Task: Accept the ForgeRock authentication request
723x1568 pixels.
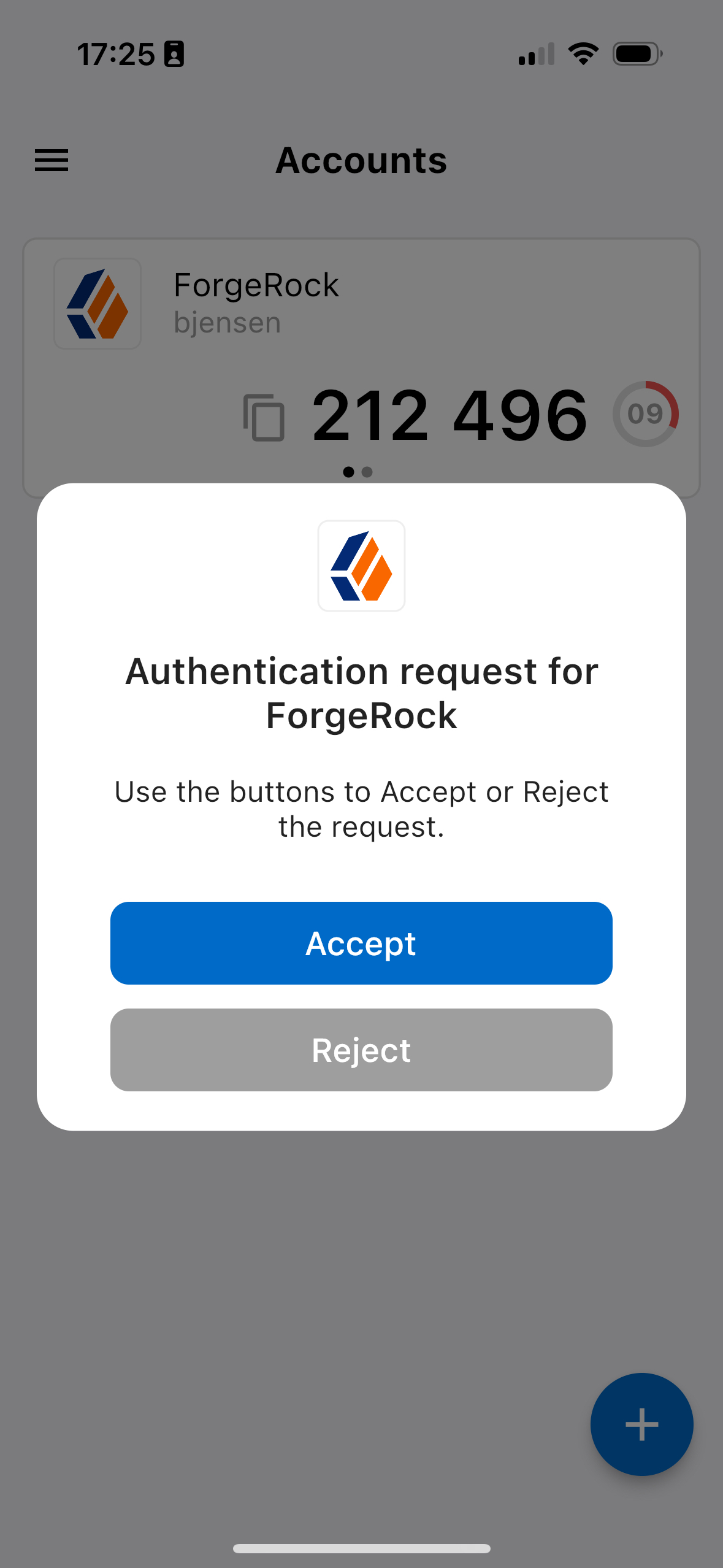Action: 361,943
